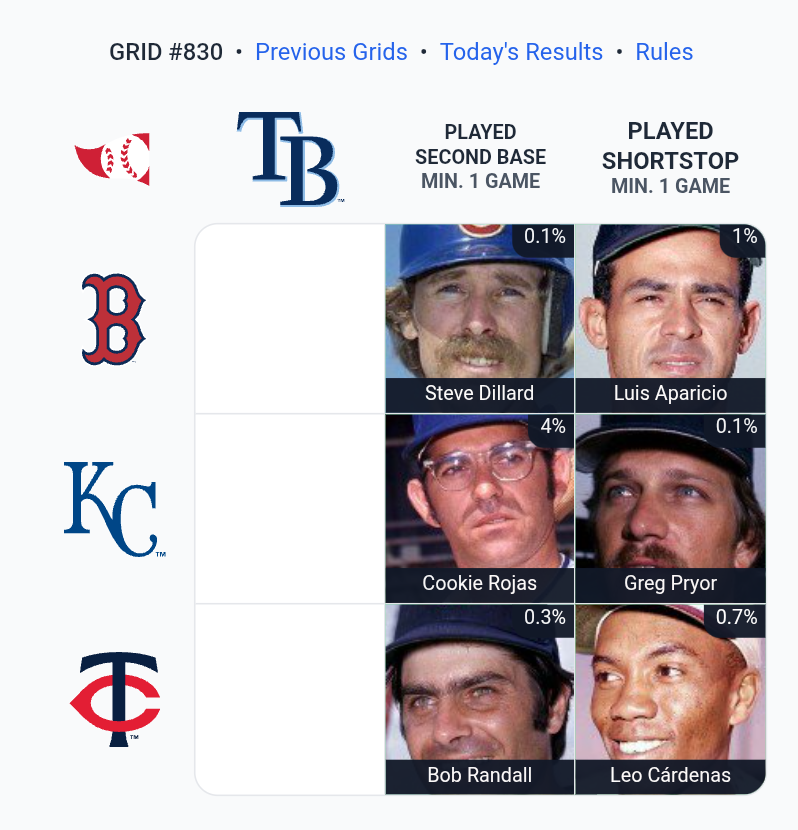Tap the Cookie Rojas cell
Screen dimensions: 798x830
point(480,509)
